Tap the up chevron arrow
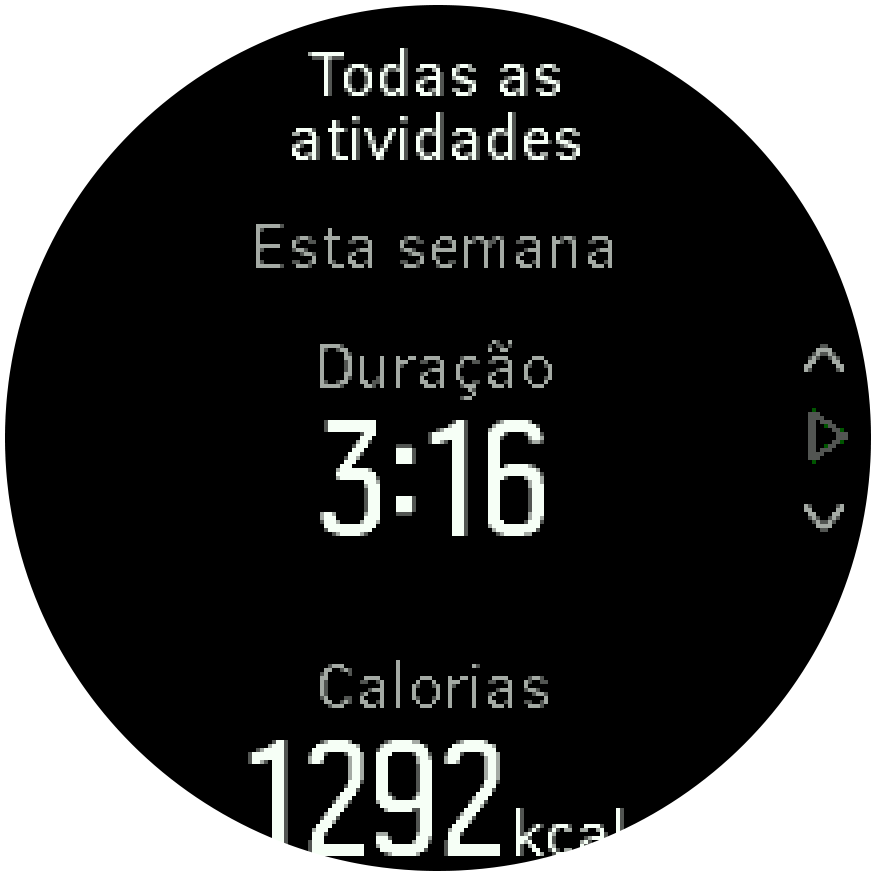The image size is (872, 872). (824, 360)
